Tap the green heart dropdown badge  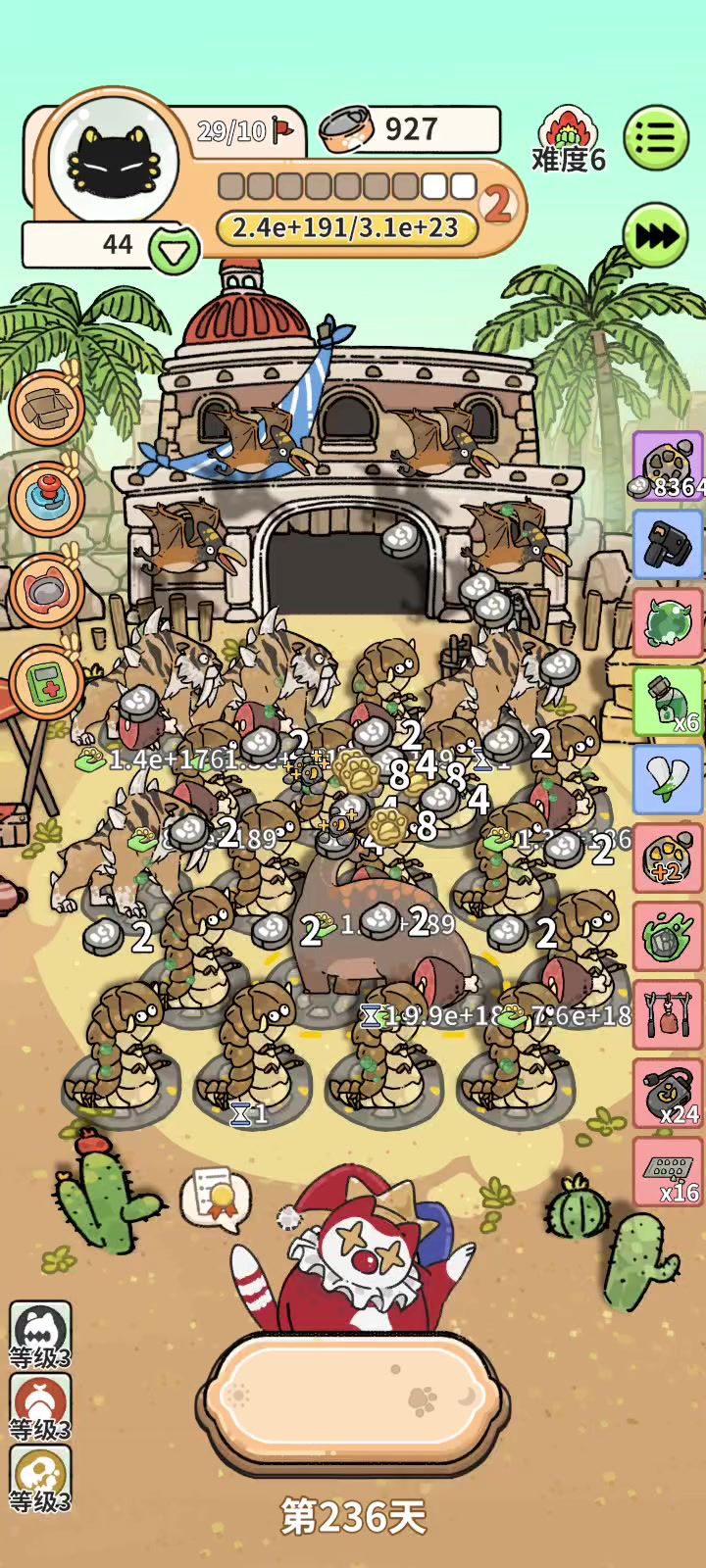(x=175, y=251)
